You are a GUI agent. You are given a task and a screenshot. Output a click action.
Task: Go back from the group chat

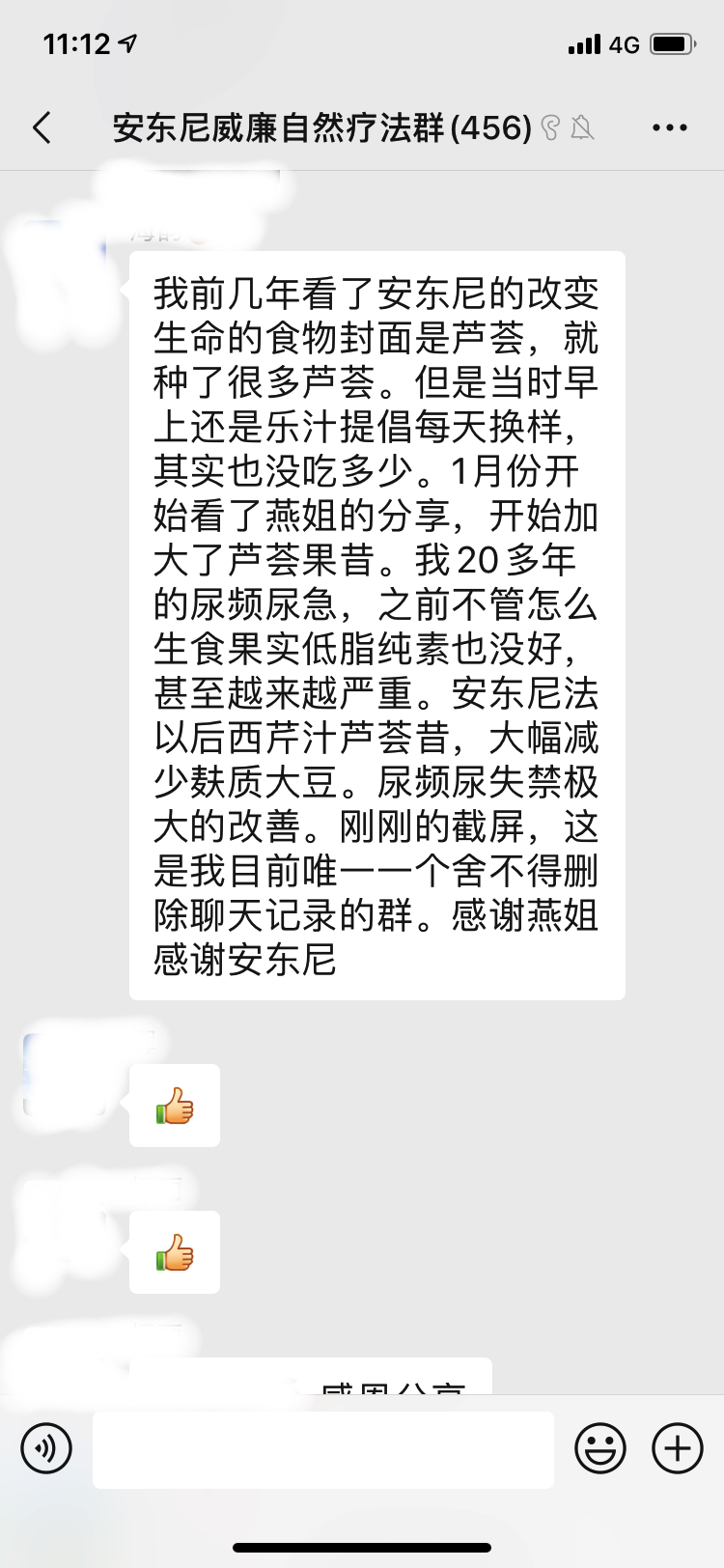click(42, 127)
